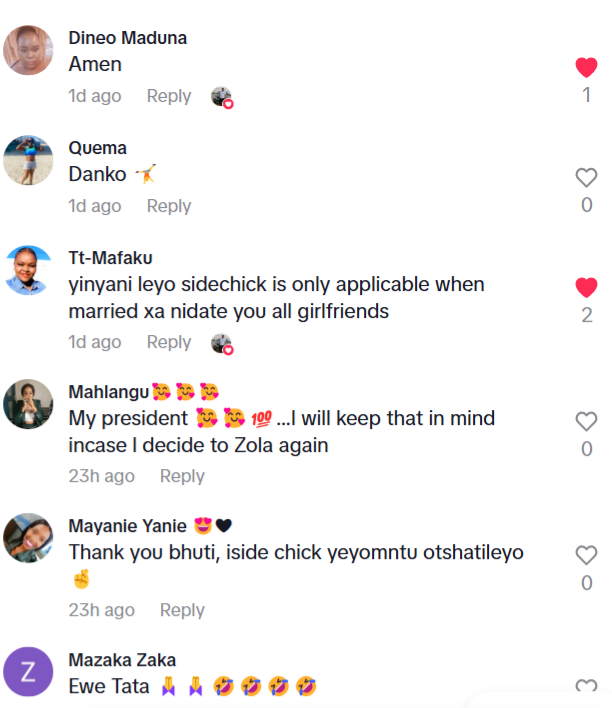Like Mayanie Yanie's comment
Viewport: 612px width, 708px height.
pos(586,555)
